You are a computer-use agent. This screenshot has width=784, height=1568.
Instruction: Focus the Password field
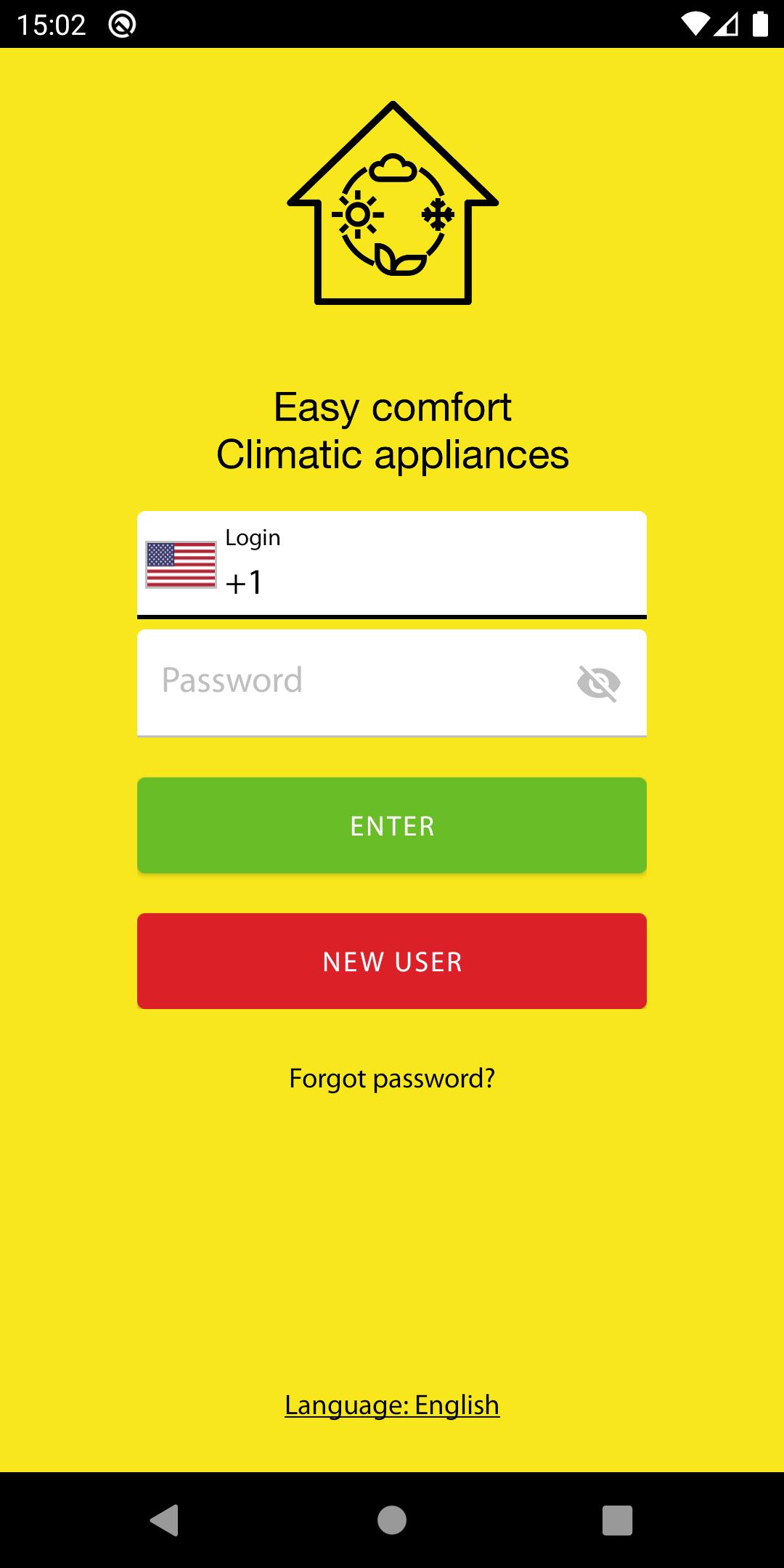pyautogui.click(x=356, y=681)
